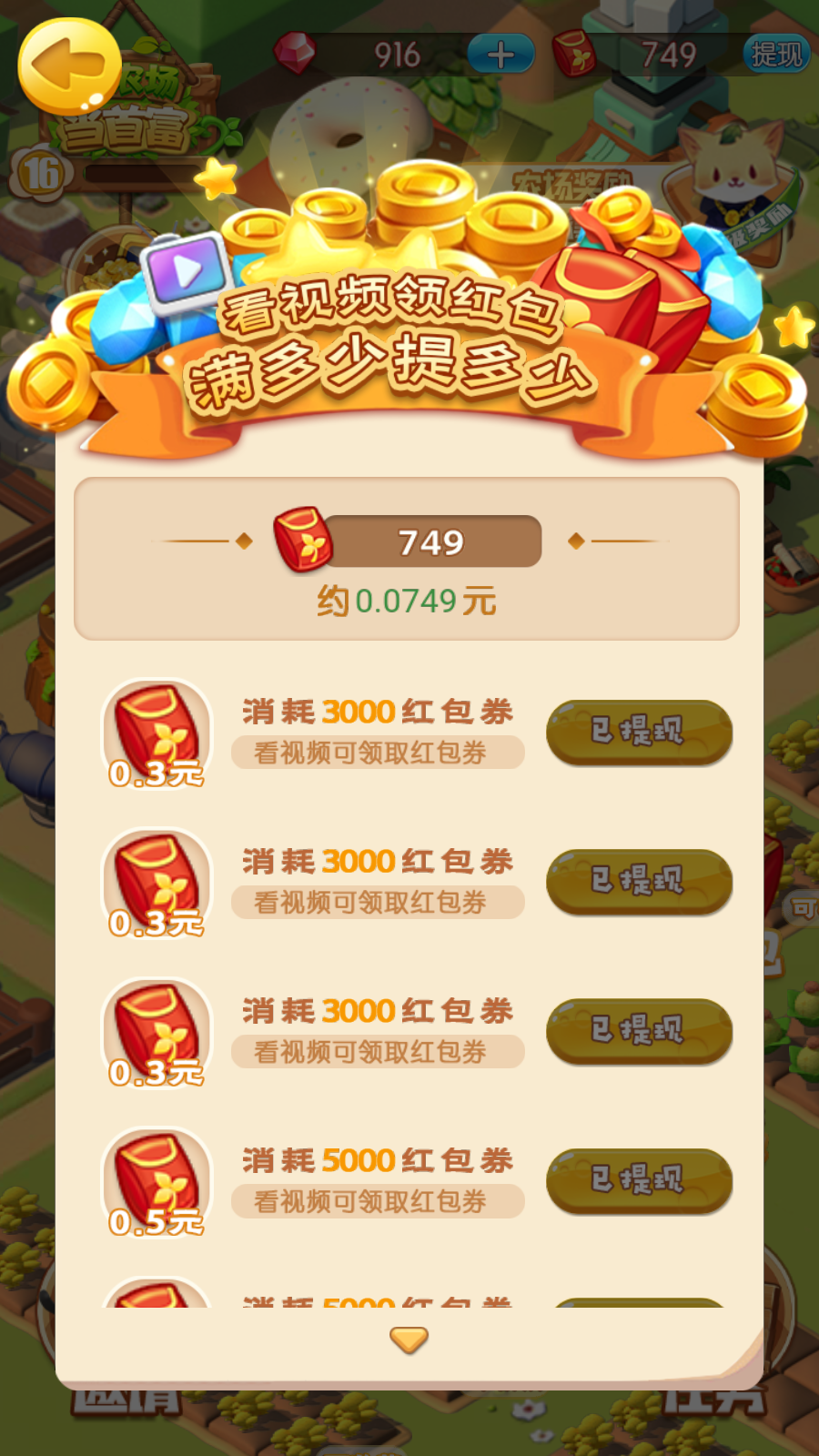Expand the list with the down arrow

click(409, 1340)
